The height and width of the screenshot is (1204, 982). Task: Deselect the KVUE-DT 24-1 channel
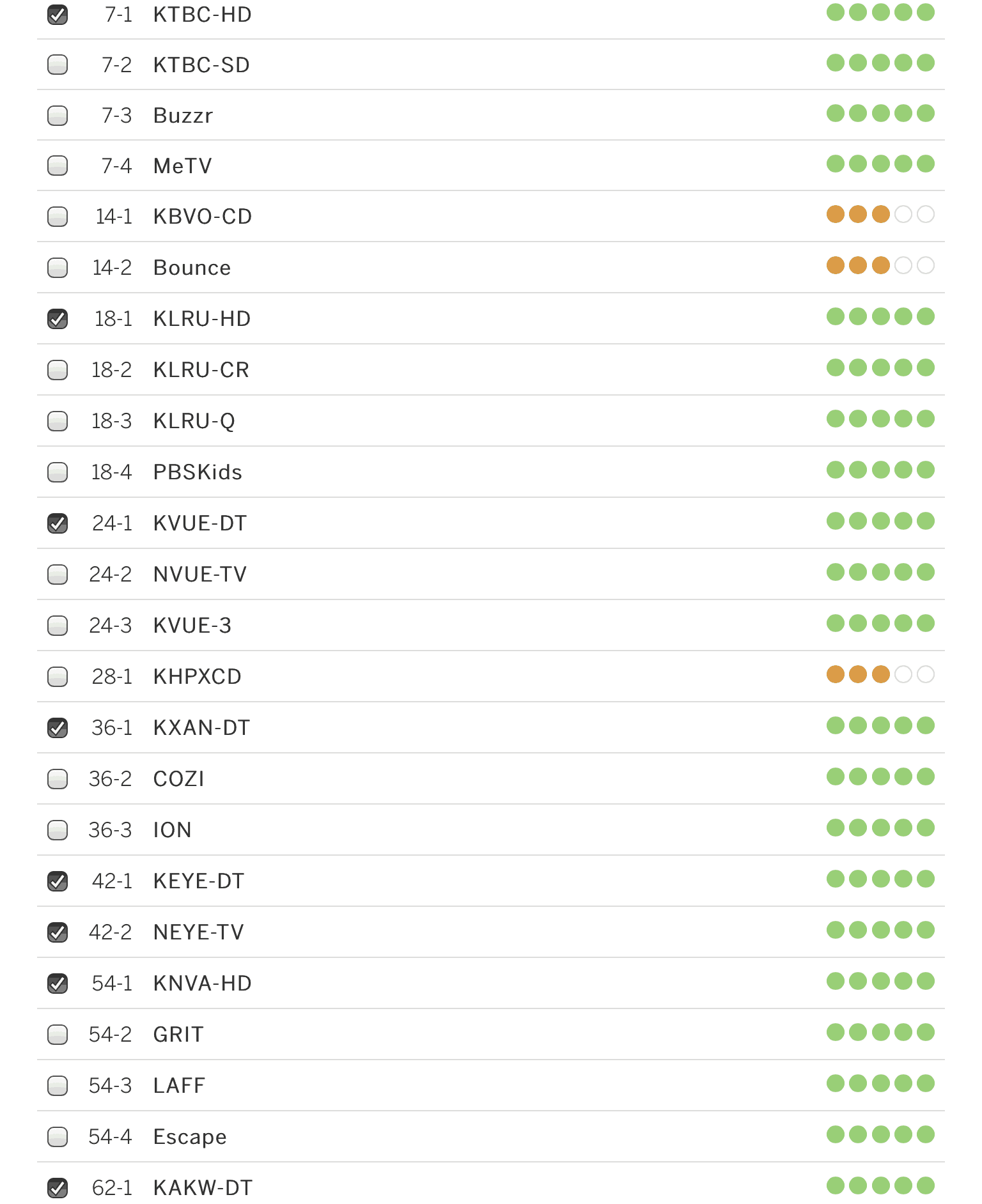tap(58, 523)
